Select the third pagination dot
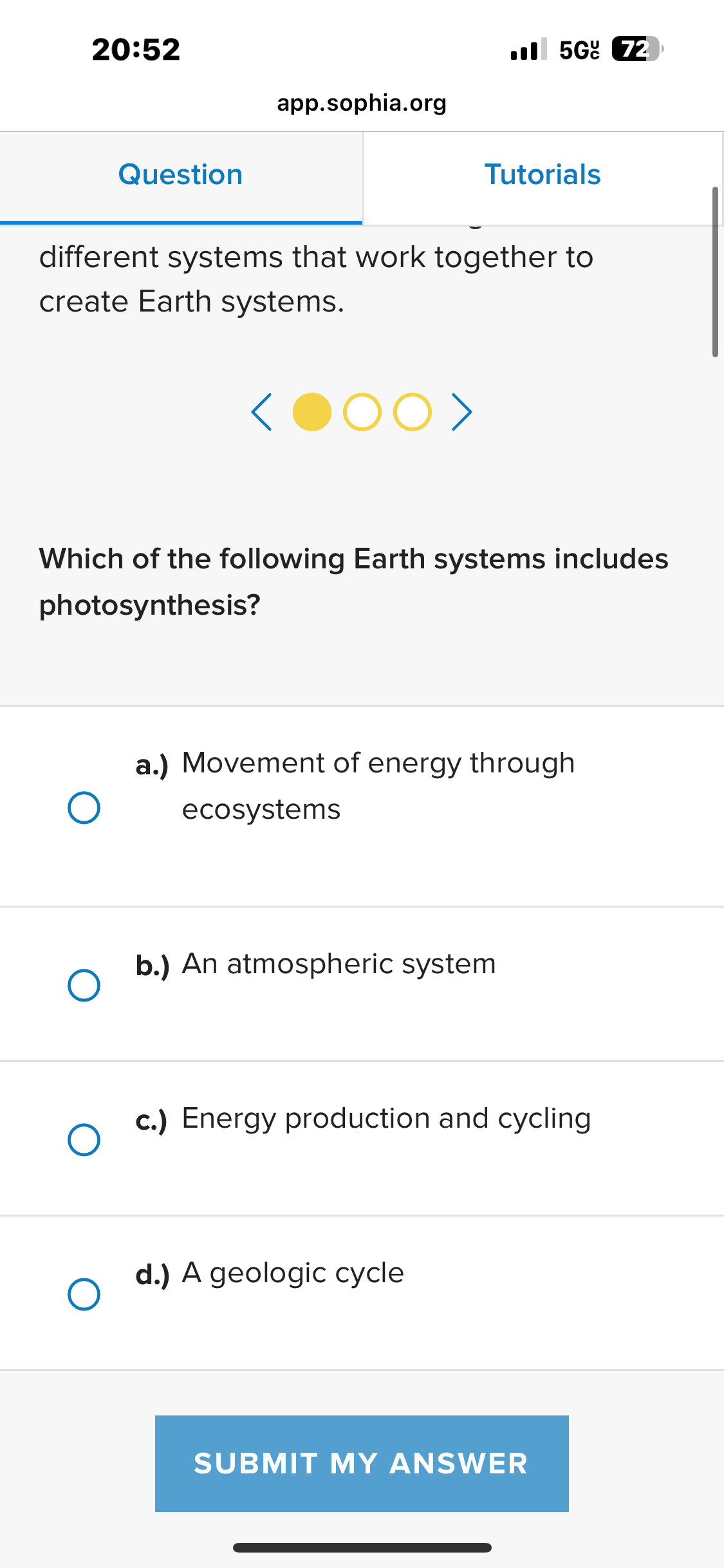 coord(412,412)
